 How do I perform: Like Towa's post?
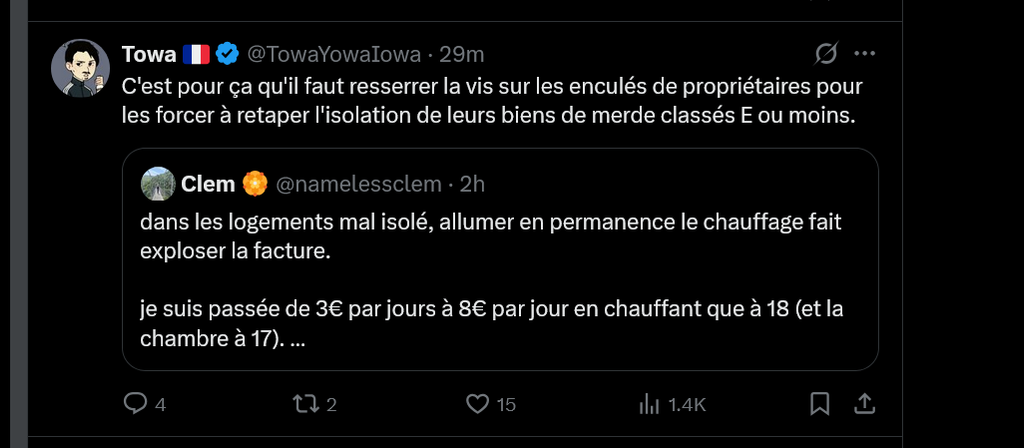[x=478, y=404]
